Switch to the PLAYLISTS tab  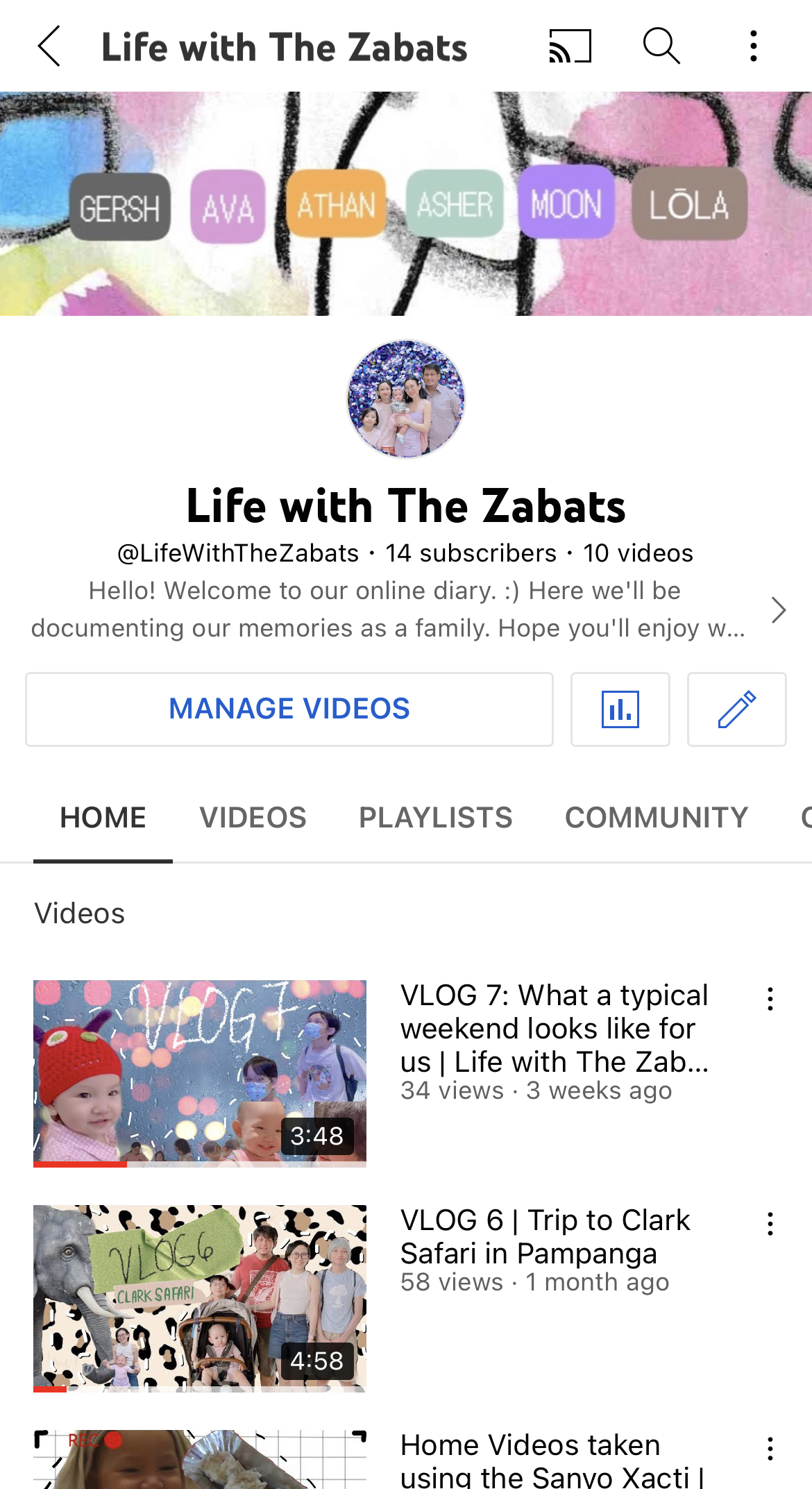coord(435,817)
